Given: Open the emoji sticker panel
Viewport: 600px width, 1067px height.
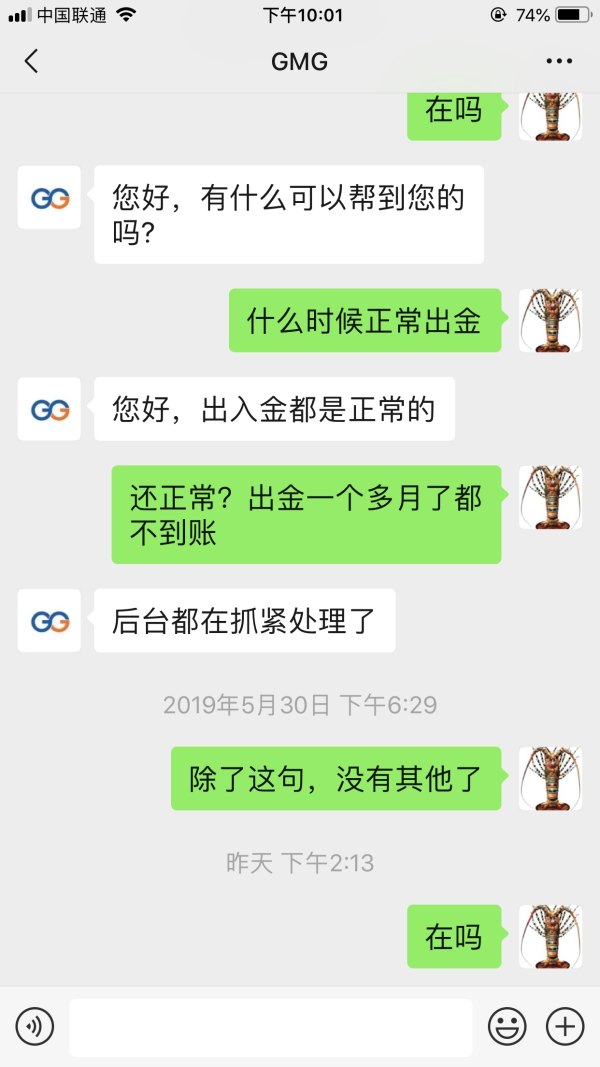Looking at the screenshot, I should tap(507, 1026).
